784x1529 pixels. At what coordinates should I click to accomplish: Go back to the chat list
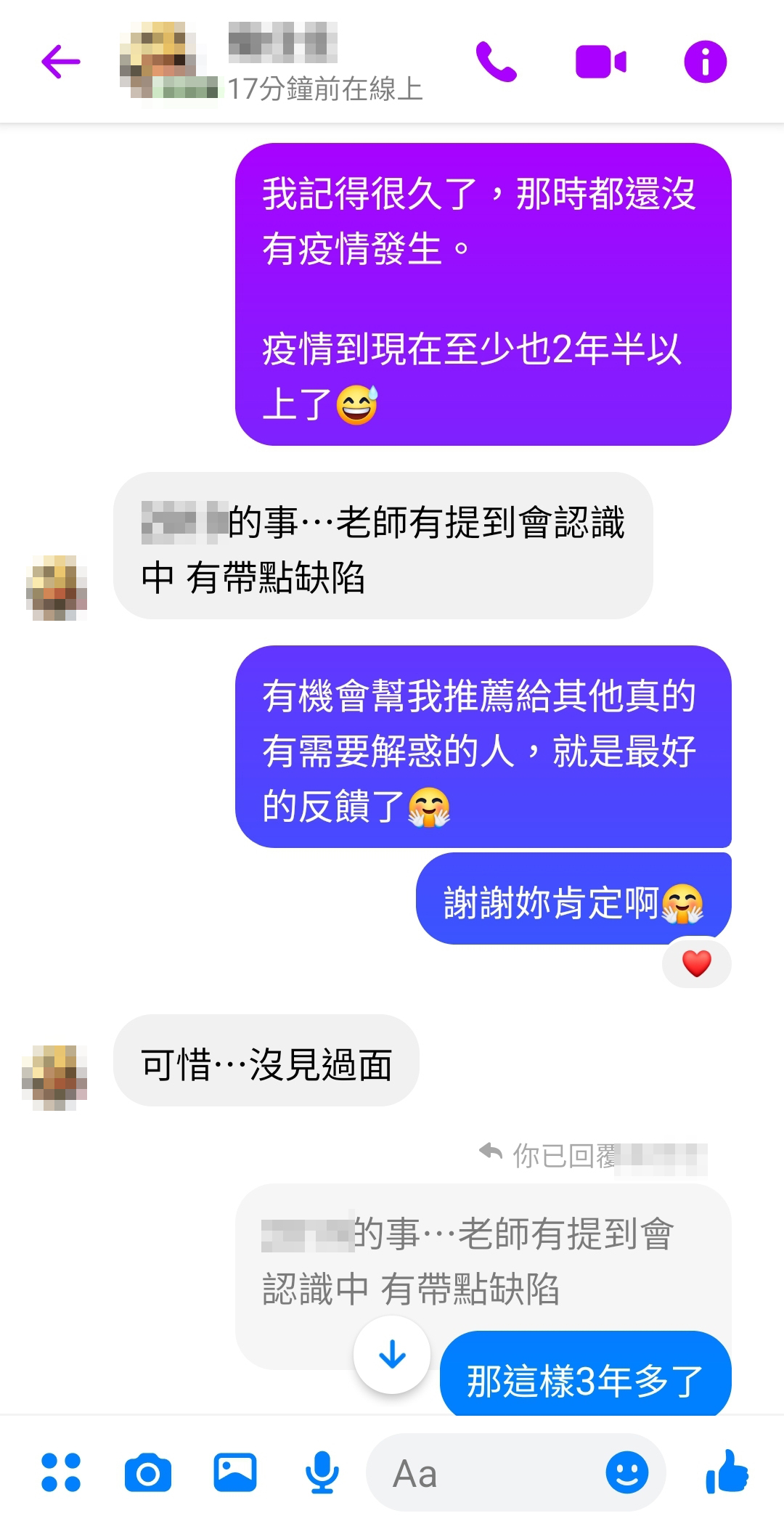pos(61,62)
